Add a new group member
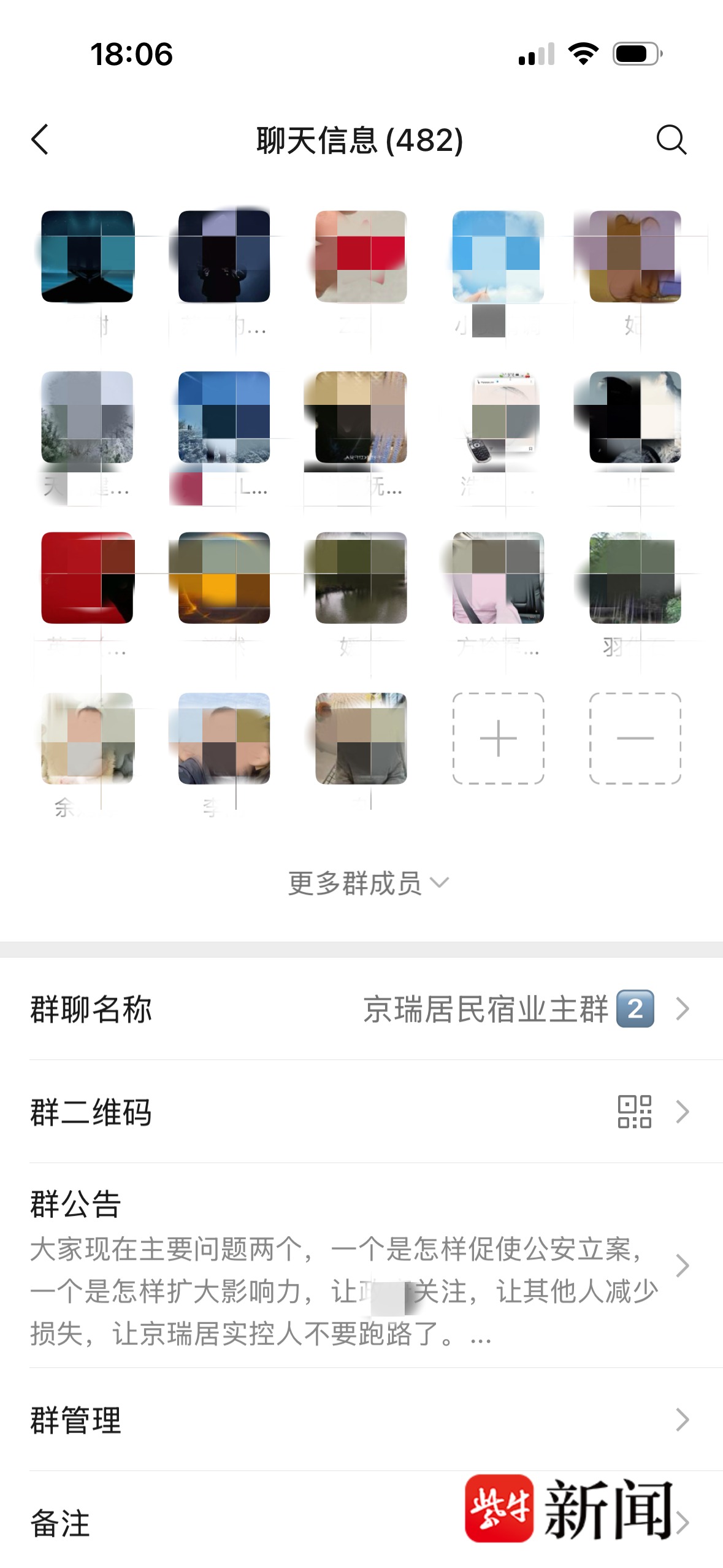The height and width of the screenshot is (1568, 723). coord(498,738)
